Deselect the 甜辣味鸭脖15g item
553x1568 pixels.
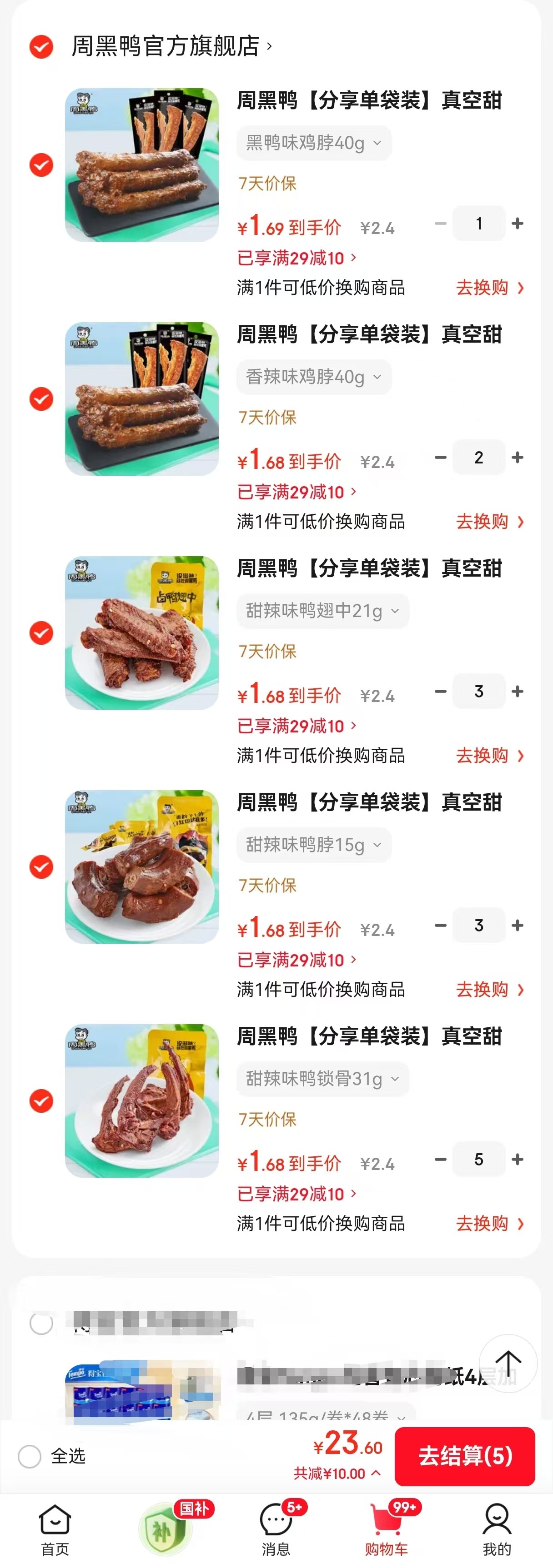[41, 867]
